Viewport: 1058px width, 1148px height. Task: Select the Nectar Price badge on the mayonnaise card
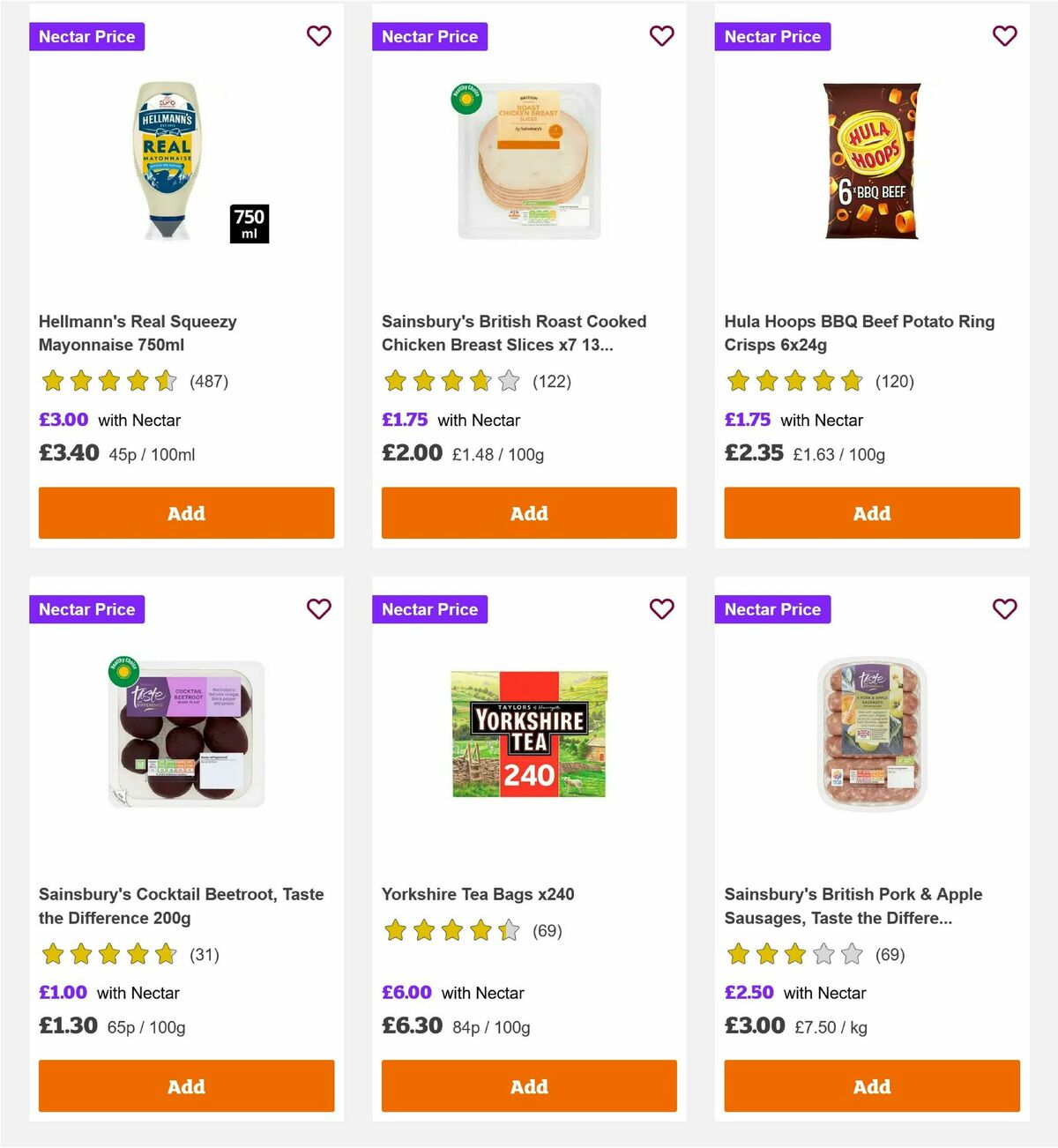[x=86, y=36]
